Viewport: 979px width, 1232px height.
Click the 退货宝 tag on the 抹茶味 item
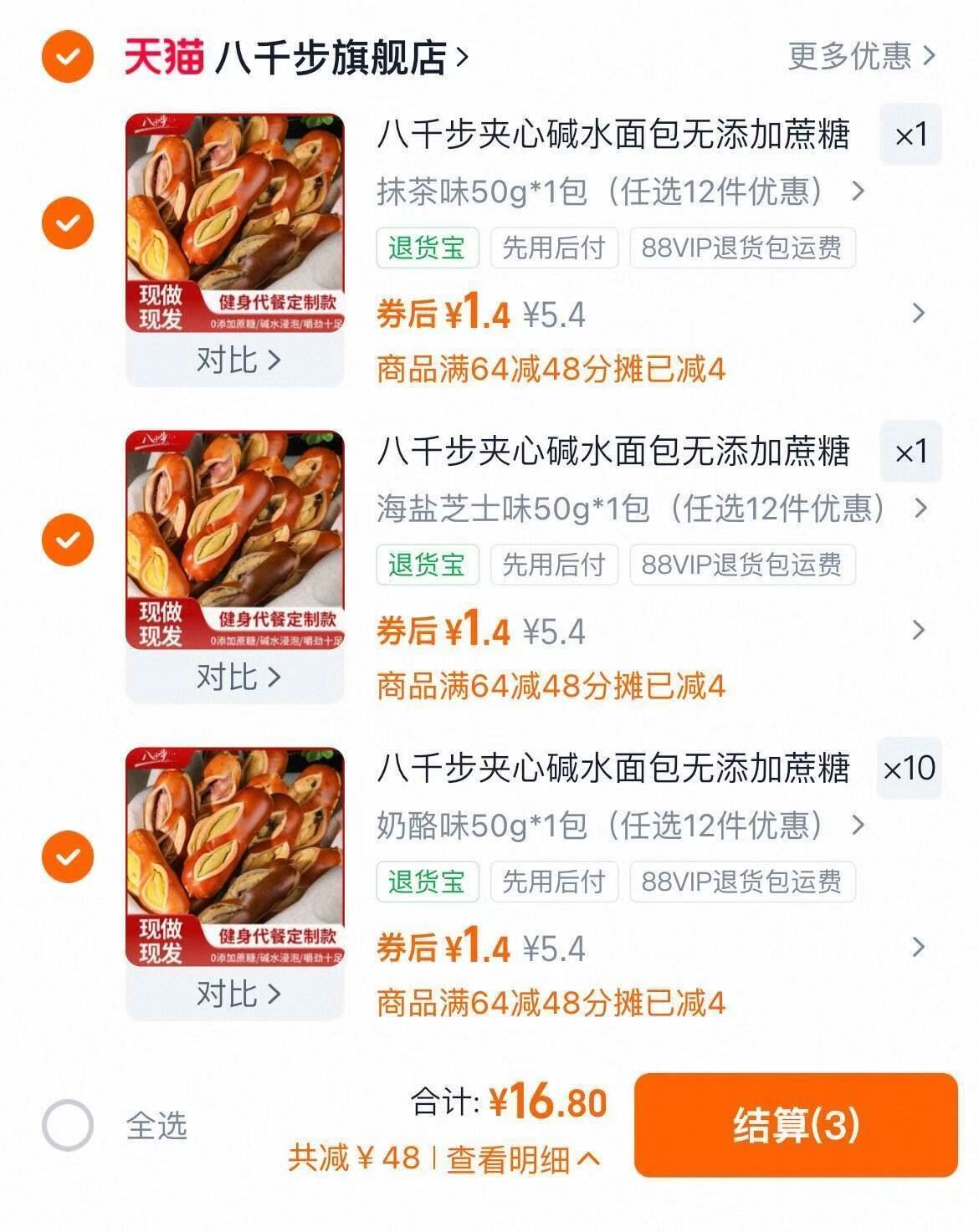click(x=428, y=248)
